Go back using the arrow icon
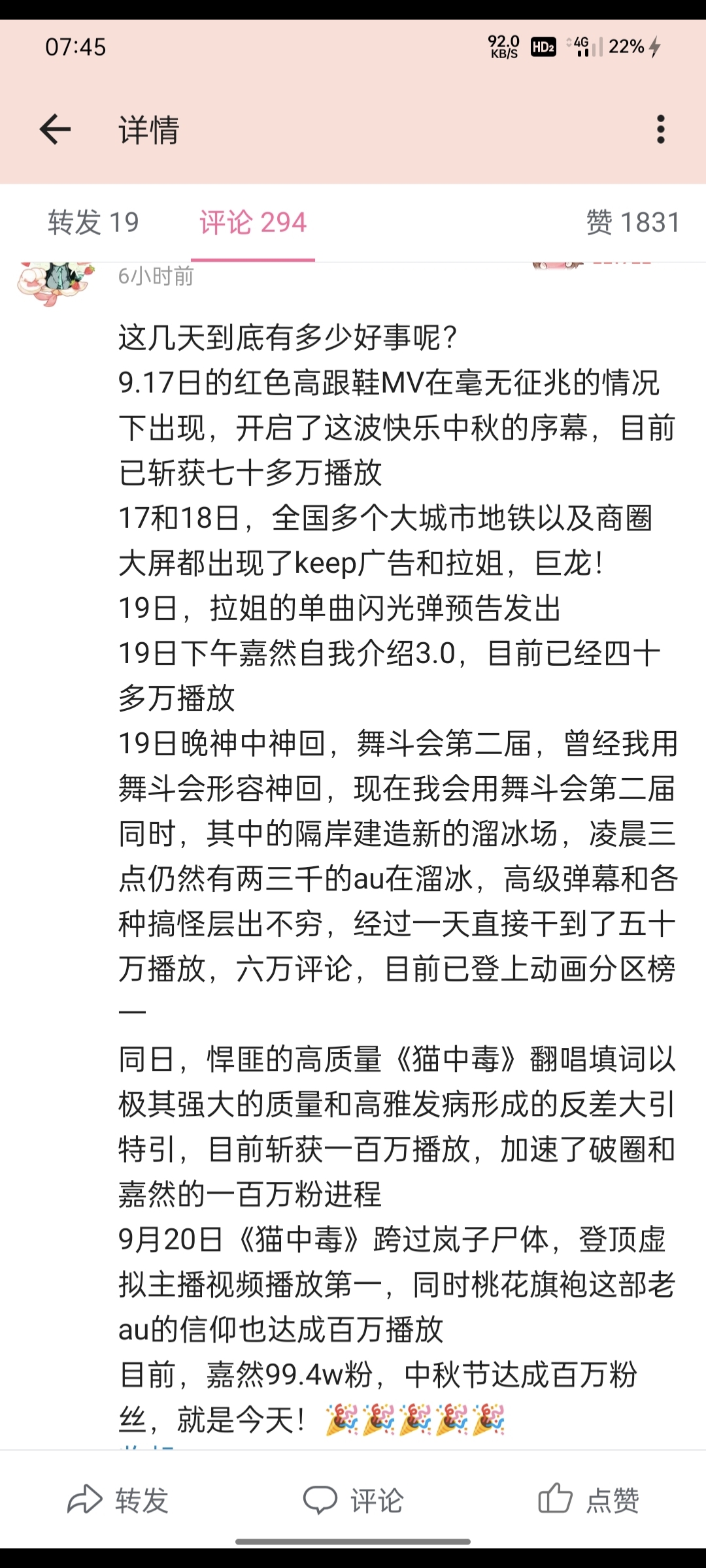Image resolution: width=706 pixels, height=1568 pixels. pos(55,129)
